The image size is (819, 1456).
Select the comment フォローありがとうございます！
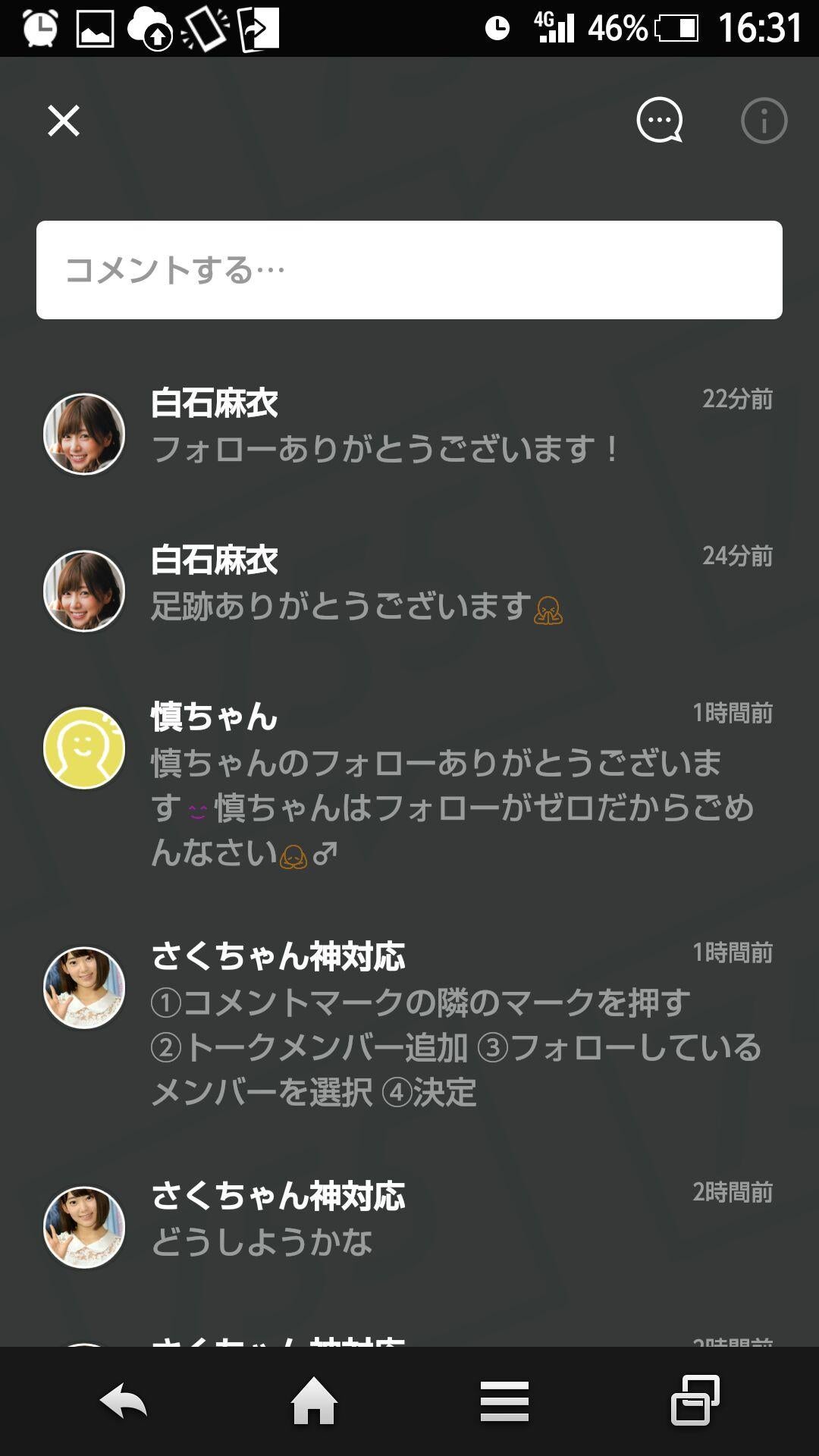point(383,450)
